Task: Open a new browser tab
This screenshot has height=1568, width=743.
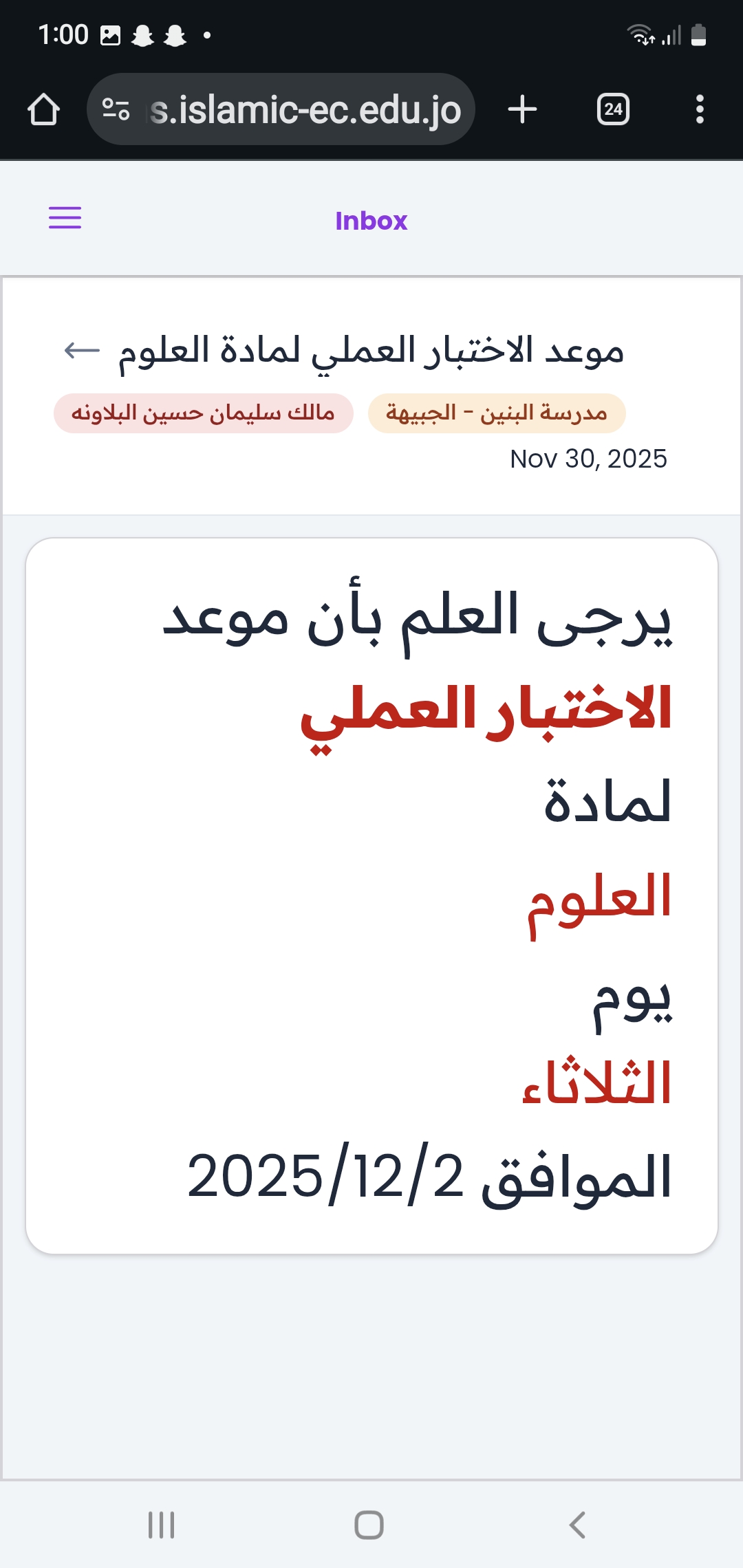Action: (522, 109)
